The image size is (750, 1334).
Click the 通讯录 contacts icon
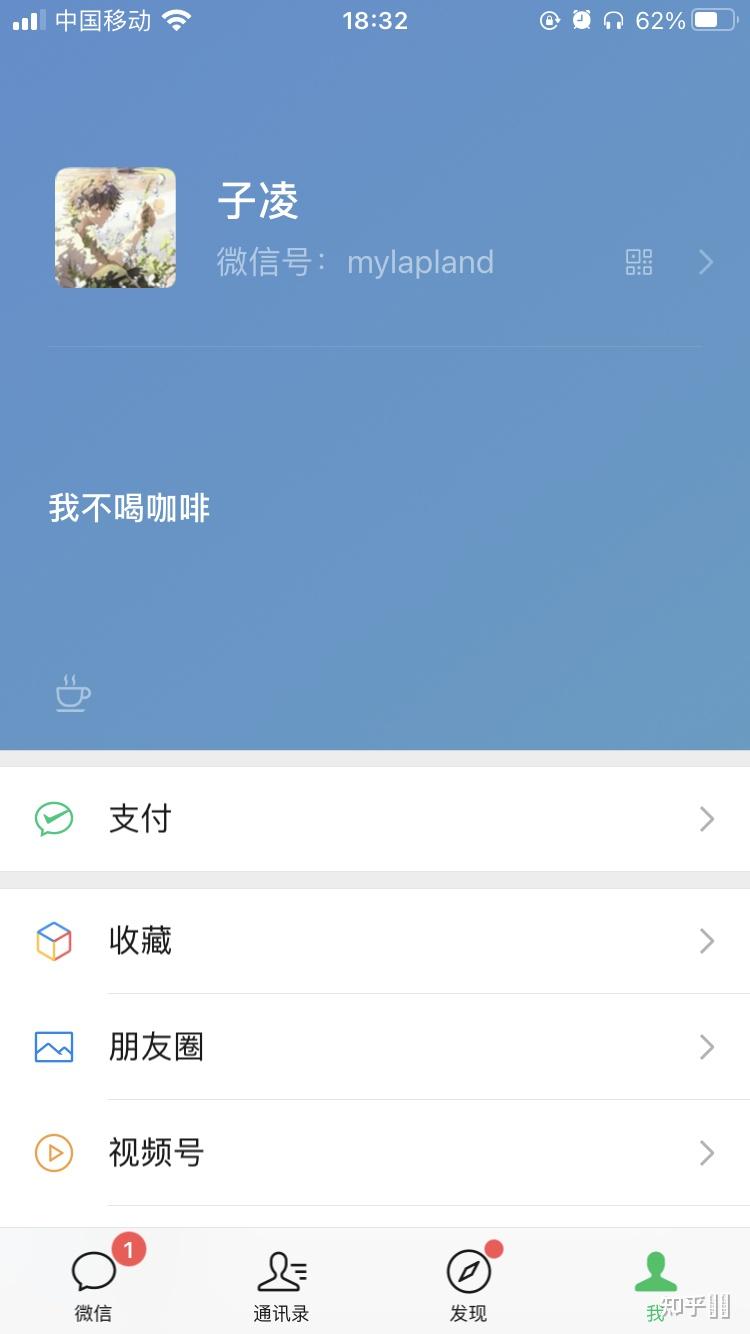pos(281,1271)
